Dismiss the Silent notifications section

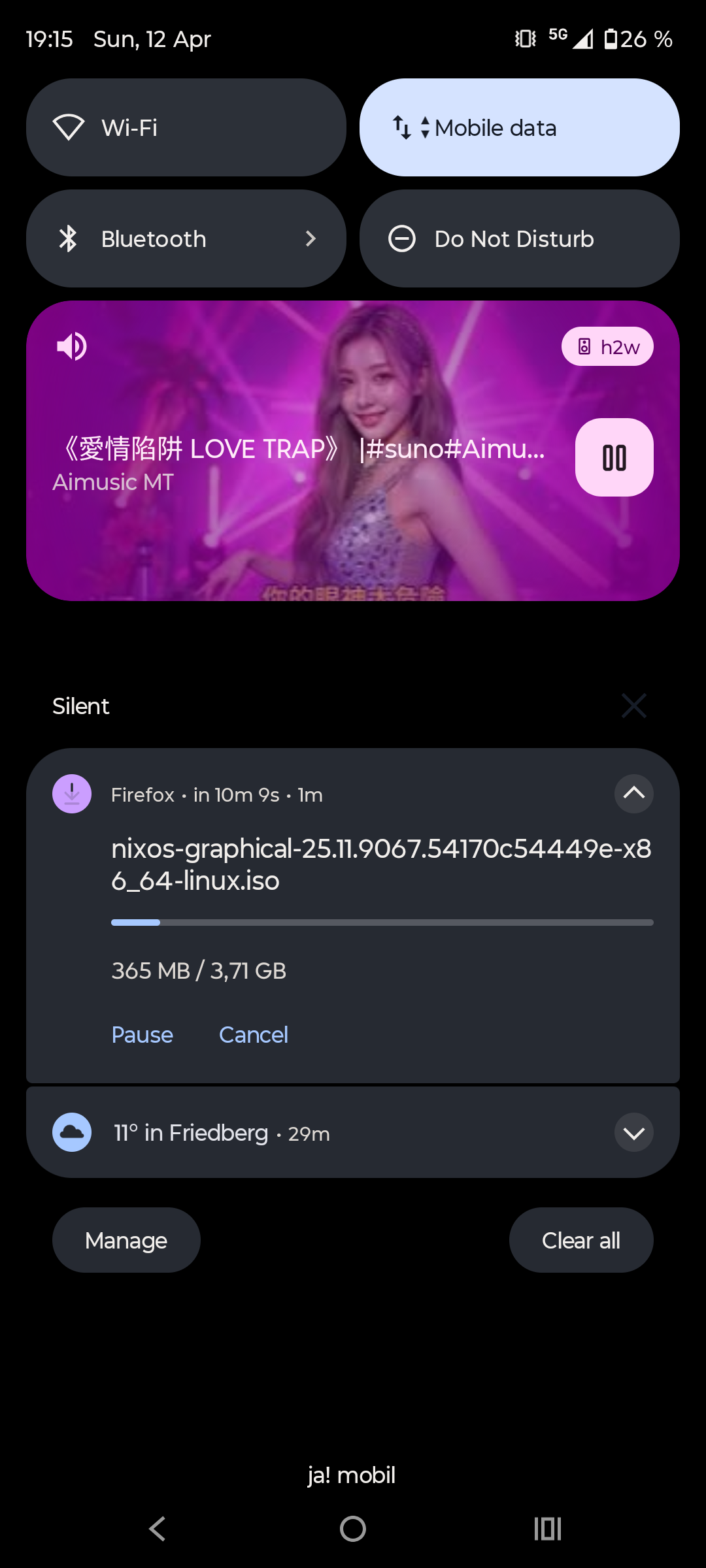click(633, 706)
